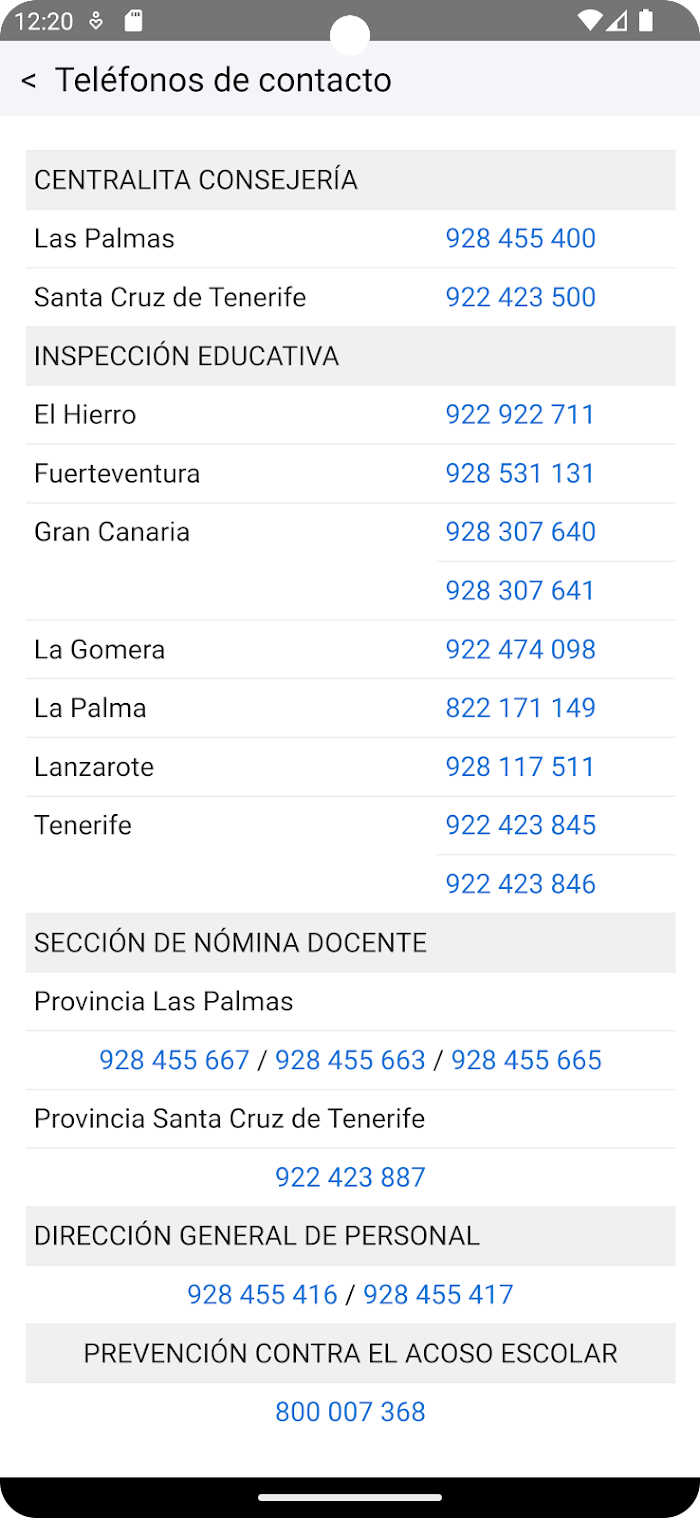
Task: Call nómina number 928 455 665
Action: (526, 1060)
